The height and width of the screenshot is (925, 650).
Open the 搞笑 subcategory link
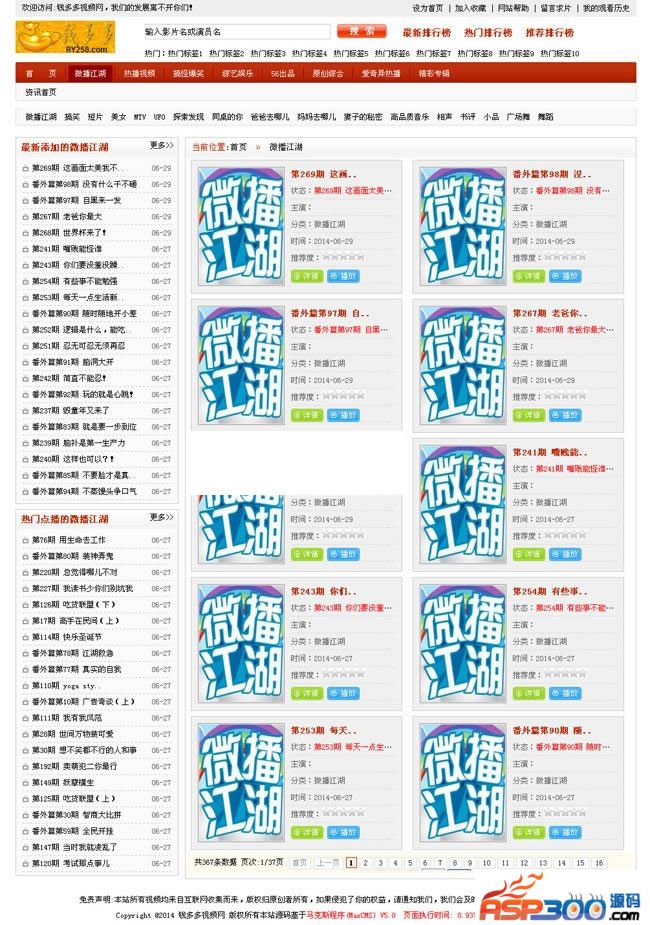72,117
